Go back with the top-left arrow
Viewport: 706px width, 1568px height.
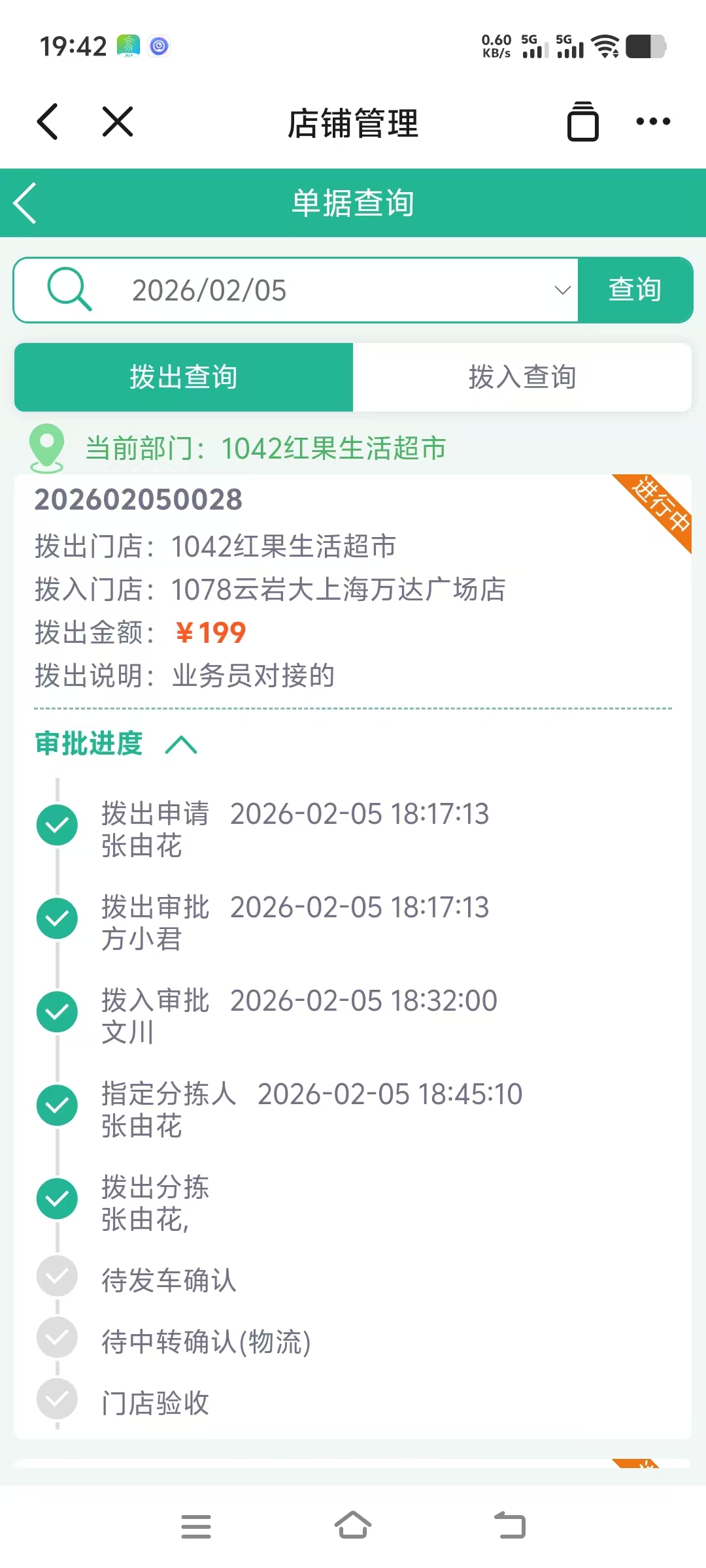coord(48,122)
